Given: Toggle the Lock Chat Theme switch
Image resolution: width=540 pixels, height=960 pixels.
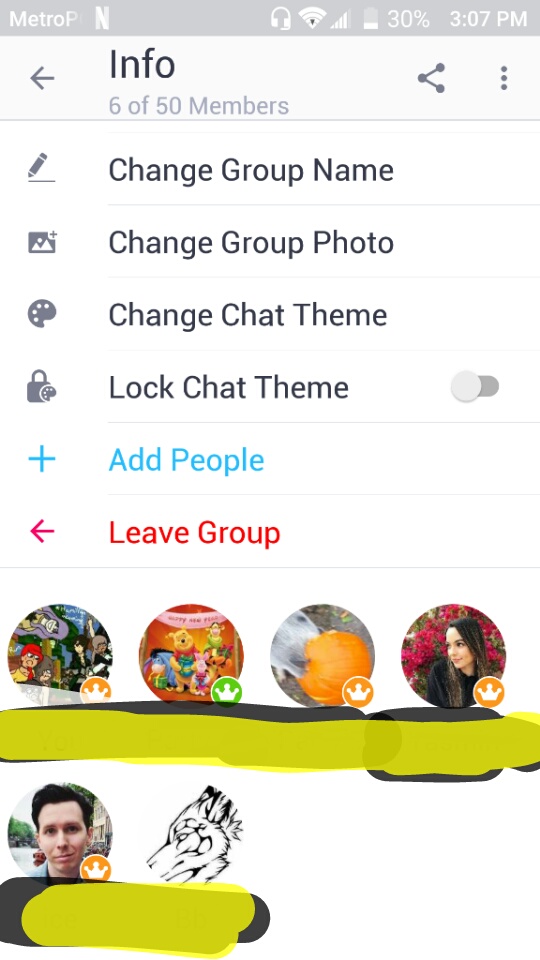Looking at the screenshot, I should pos(475,386).
